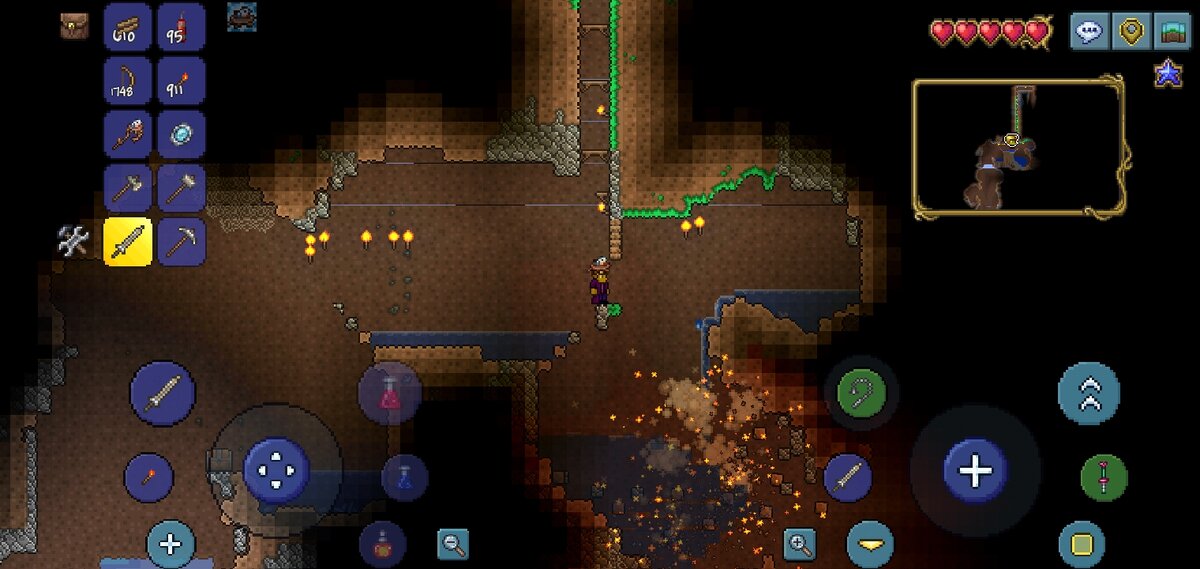Tap the sword quick-attack button
This screenshot has width=1200, height=569.
[162, 393]
